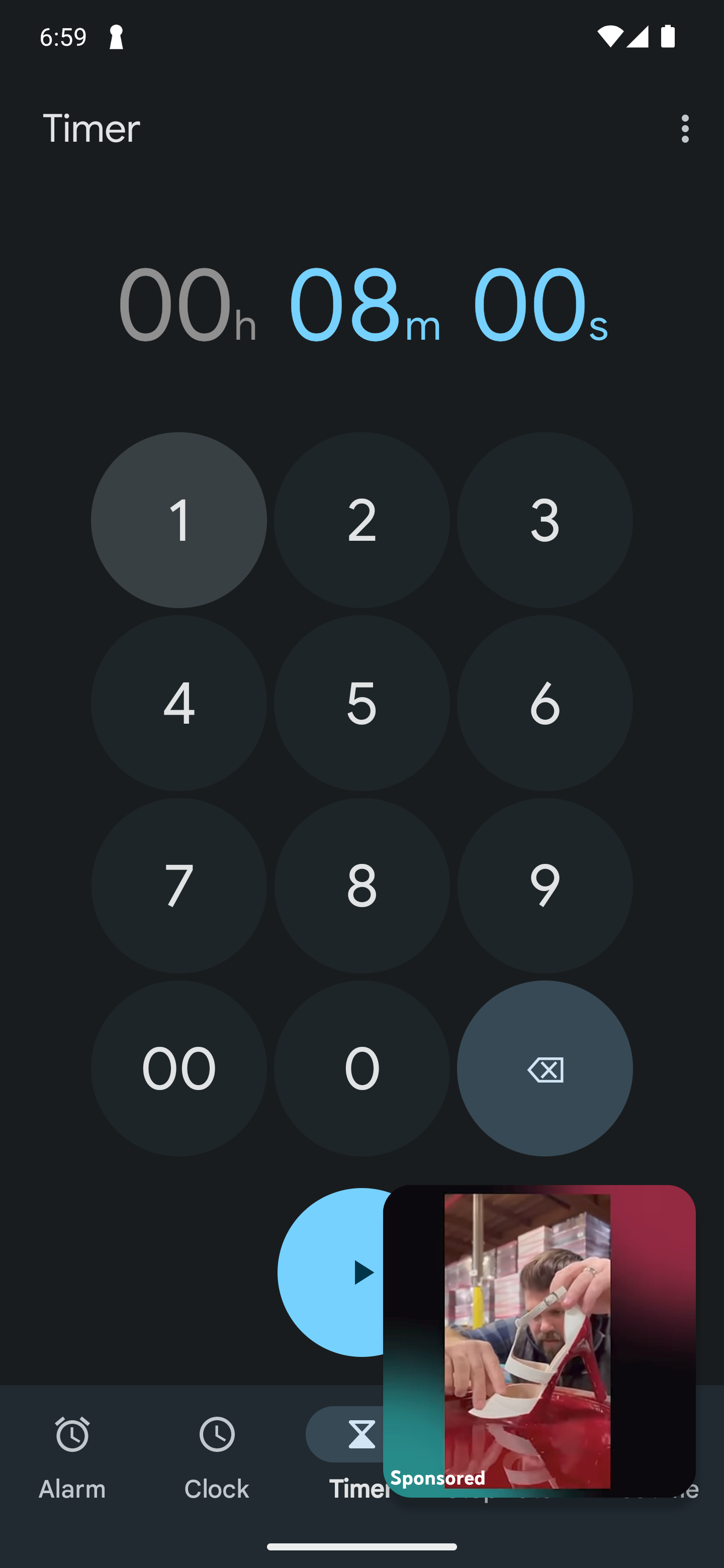Screen dimensions: 724x1568
Task: Tap the 8 key
Action: 361,886
